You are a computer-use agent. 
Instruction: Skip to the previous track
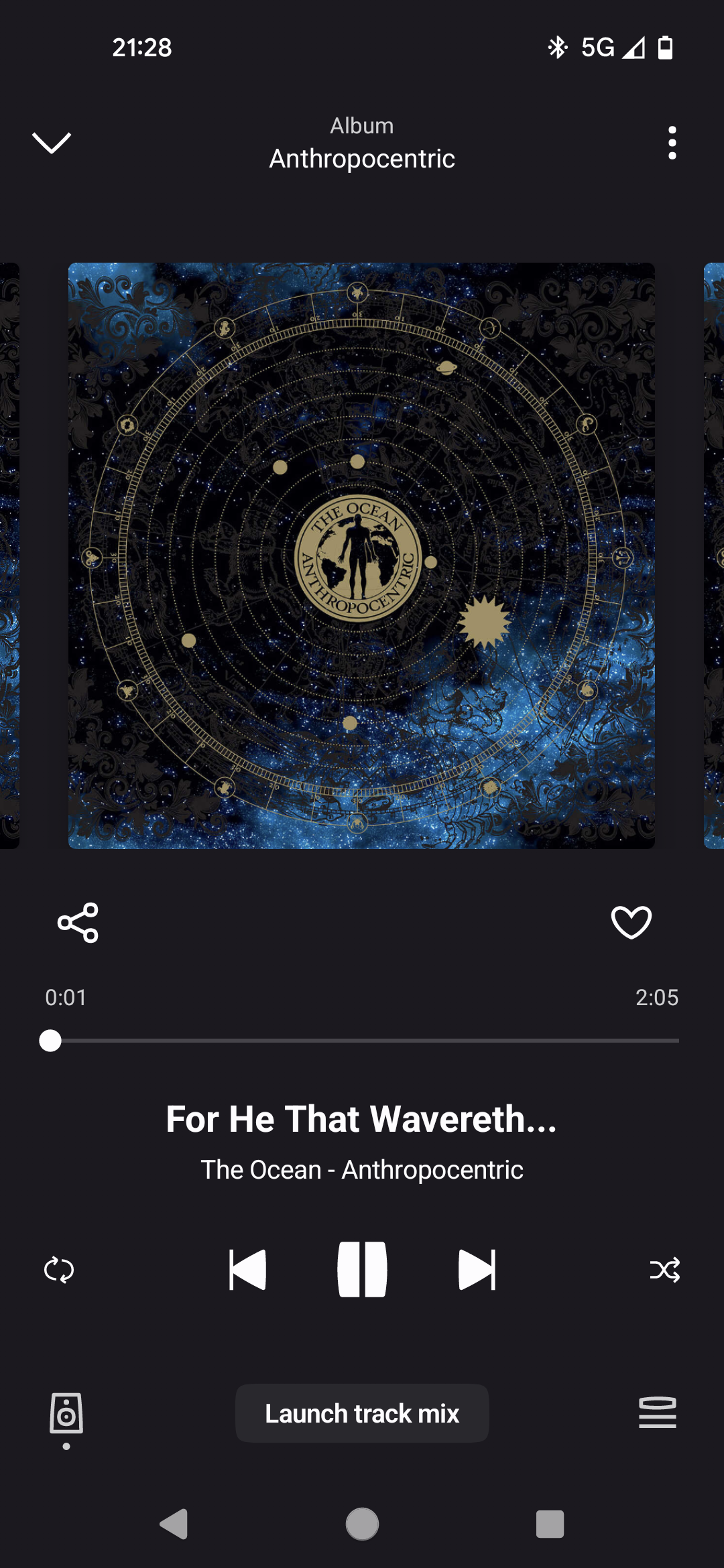tap(247, 1270)
